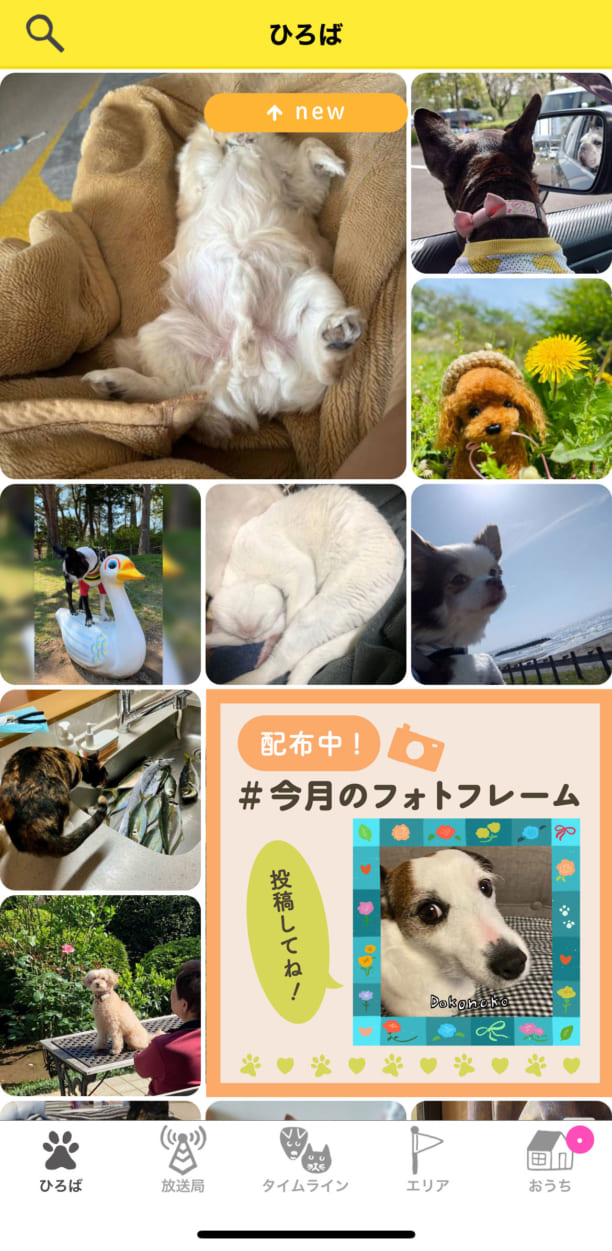The height and width of the screenshot is (1251, 612).
Task: View toy poodle with dandelion photo
Action: [x=511, y=378]
